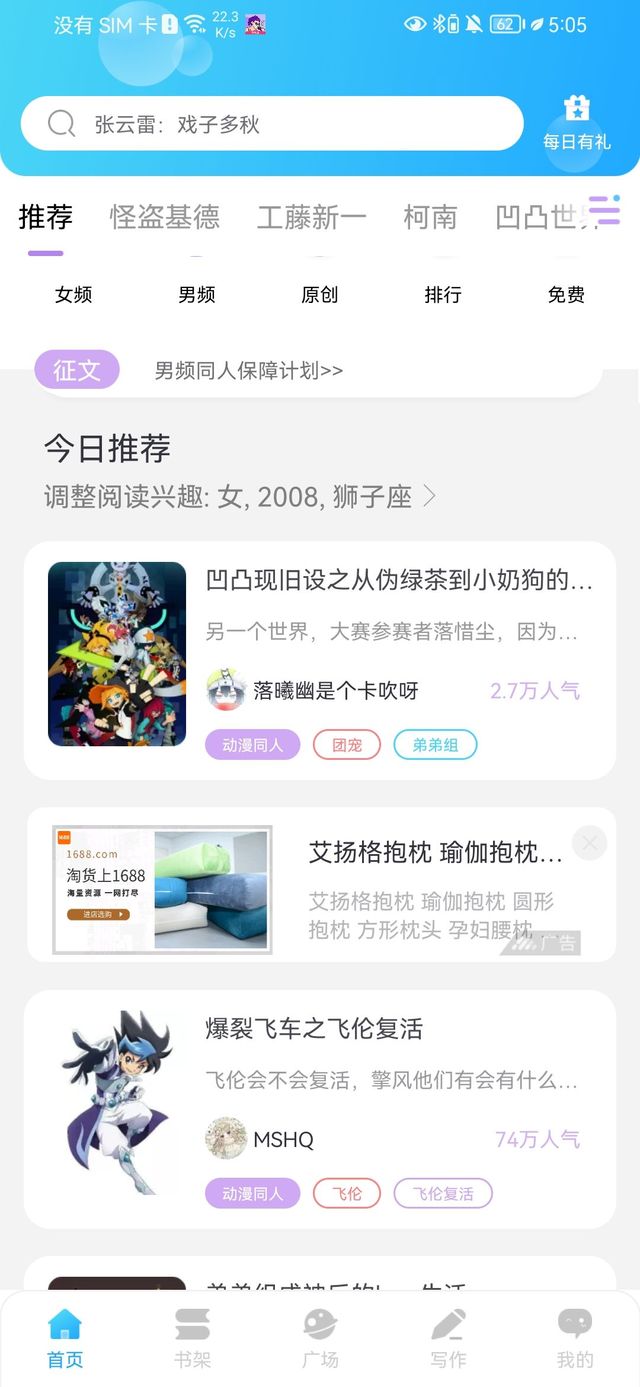Viewport: 640px width, 1387px height.
Task: Go to the 书架 bookshelf tab
Action: (x=192, y=1338)
